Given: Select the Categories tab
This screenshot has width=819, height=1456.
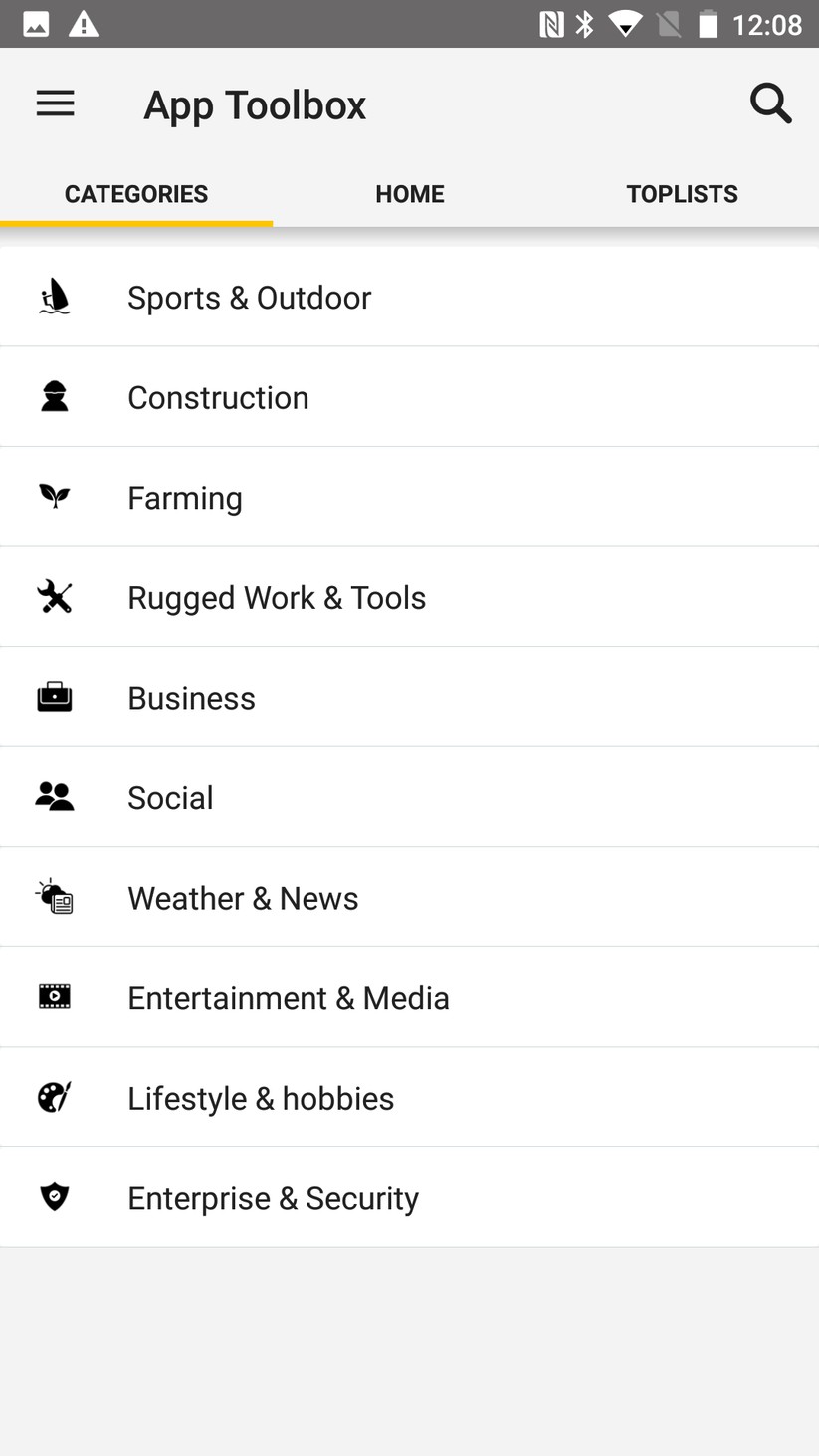Looking at the screenshot, I should (x=136, y=194).
